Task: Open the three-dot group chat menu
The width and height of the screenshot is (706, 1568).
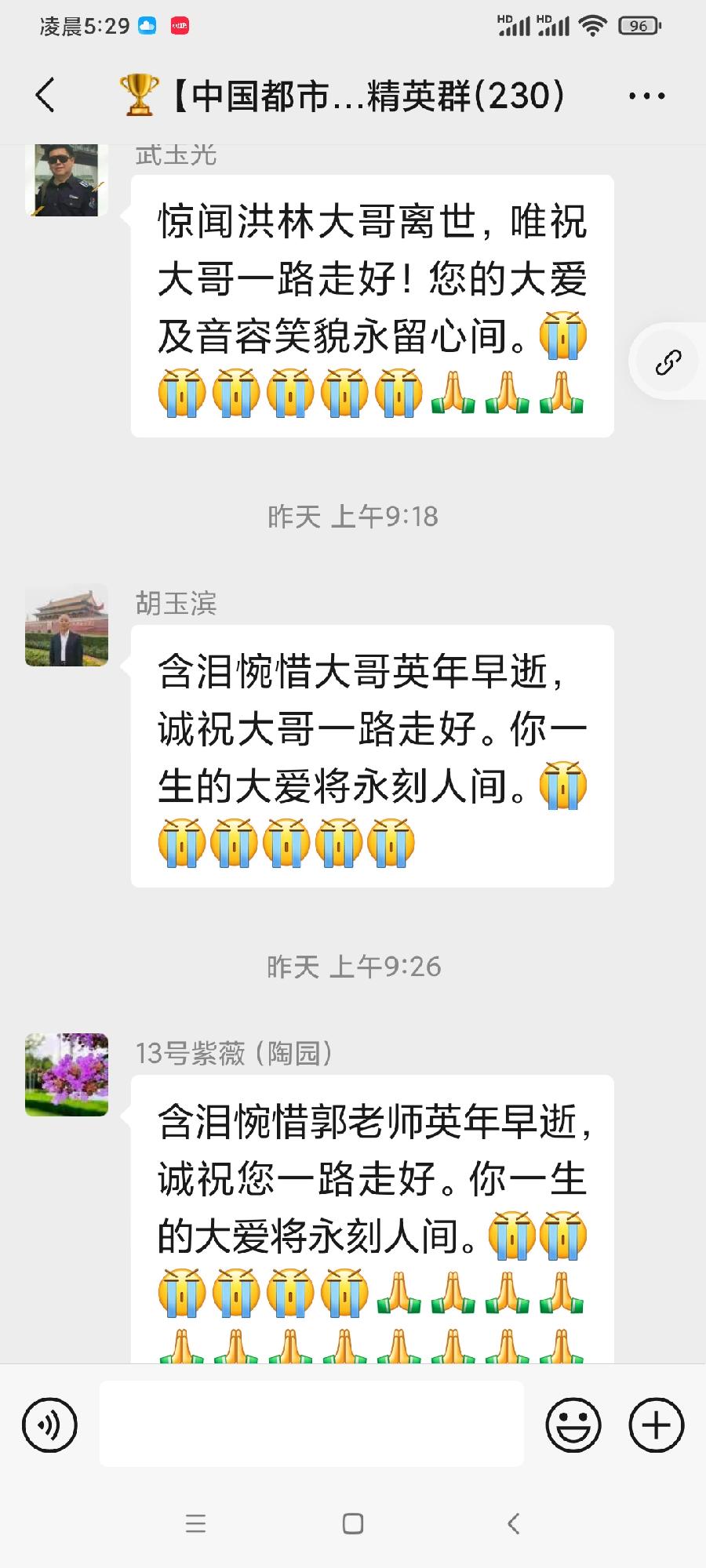Action: point(646,96)
